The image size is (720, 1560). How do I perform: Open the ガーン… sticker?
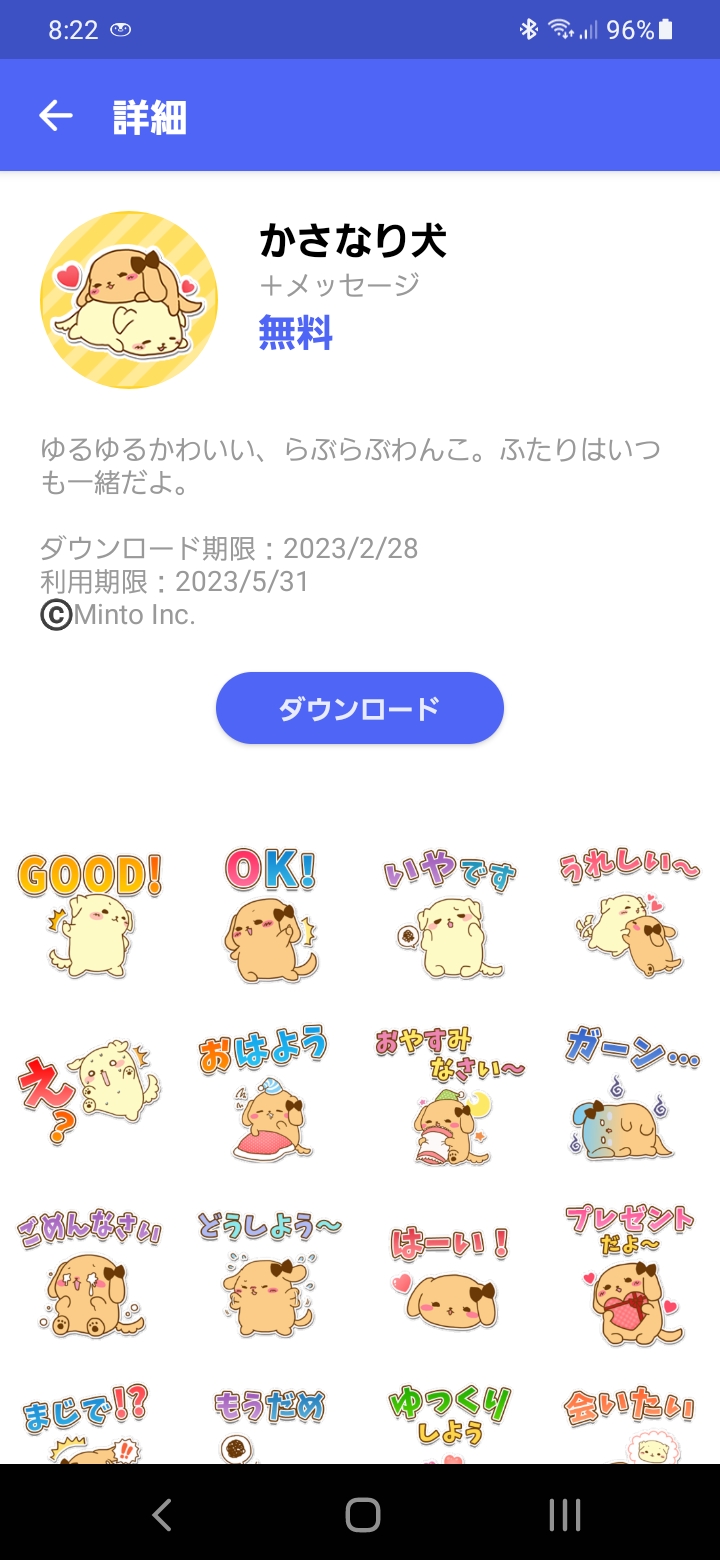(630, 1092)
